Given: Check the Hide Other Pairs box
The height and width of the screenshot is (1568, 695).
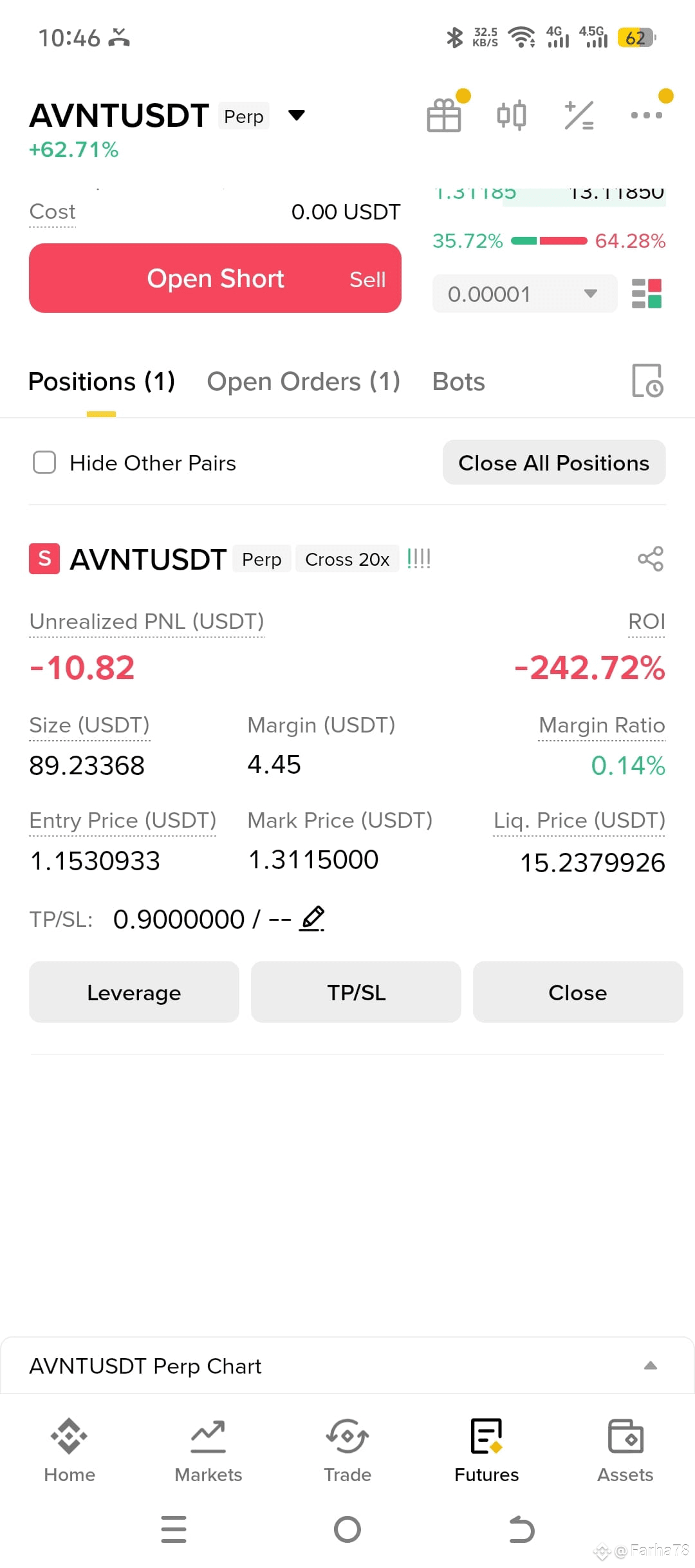Looking at the screenshot, I should click(x=44, y=463).
